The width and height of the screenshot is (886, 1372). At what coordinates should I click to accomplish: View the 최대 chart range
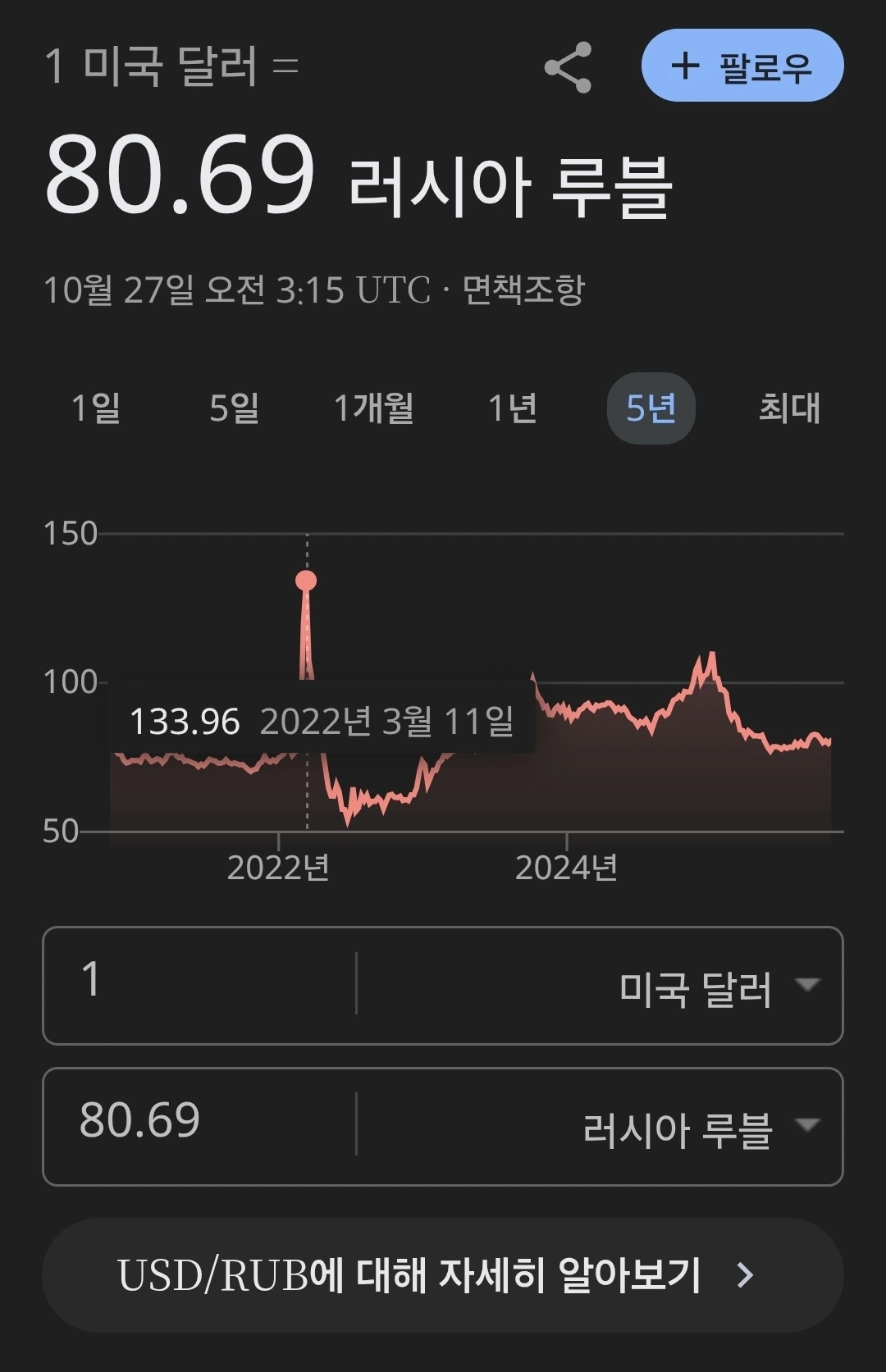pyautogui.click(x=788, y=408)
